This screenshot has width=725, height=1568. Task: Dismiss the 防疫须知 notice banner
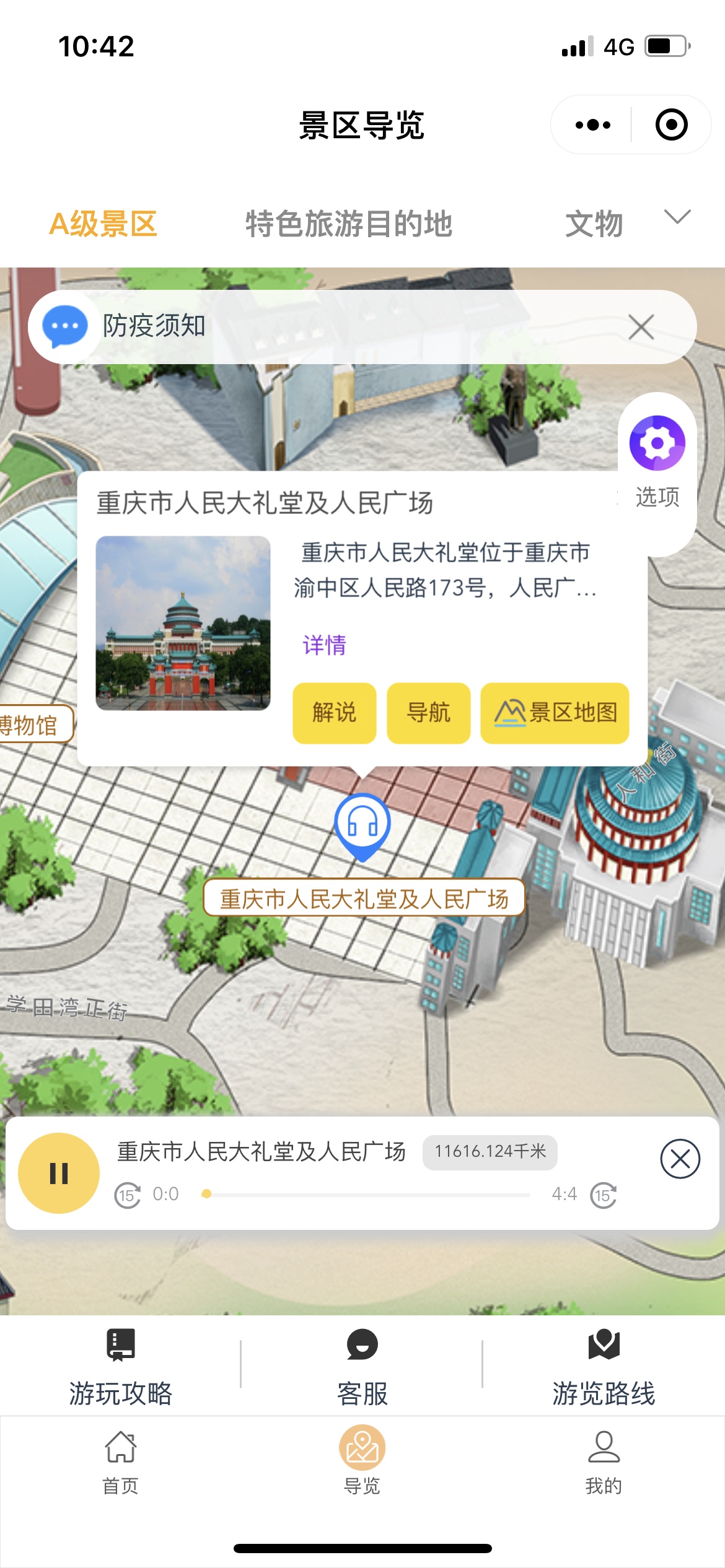641,327
